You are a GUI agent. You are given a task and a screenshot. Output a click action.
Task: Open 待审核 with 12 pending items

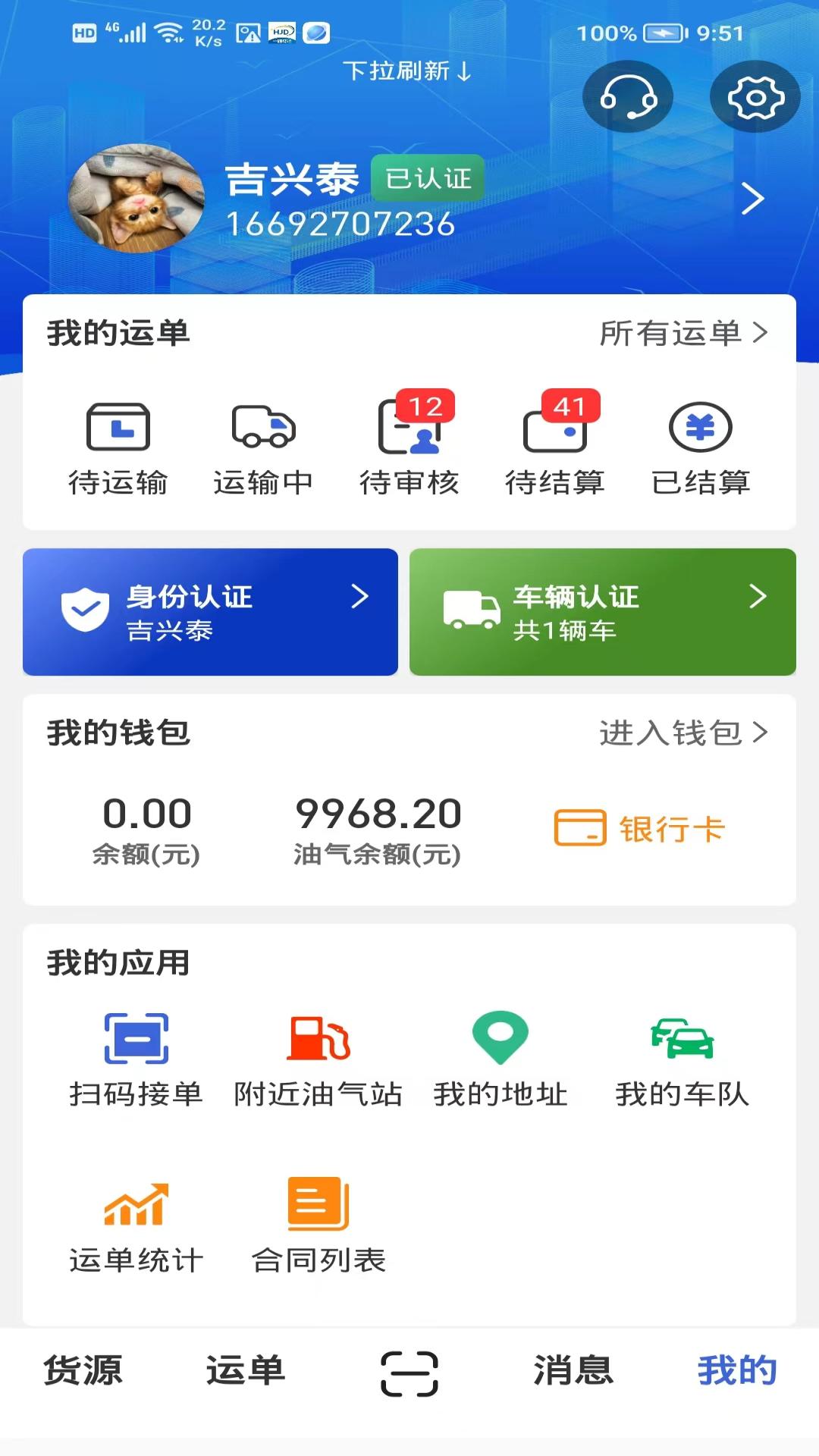tap(411, 444)
